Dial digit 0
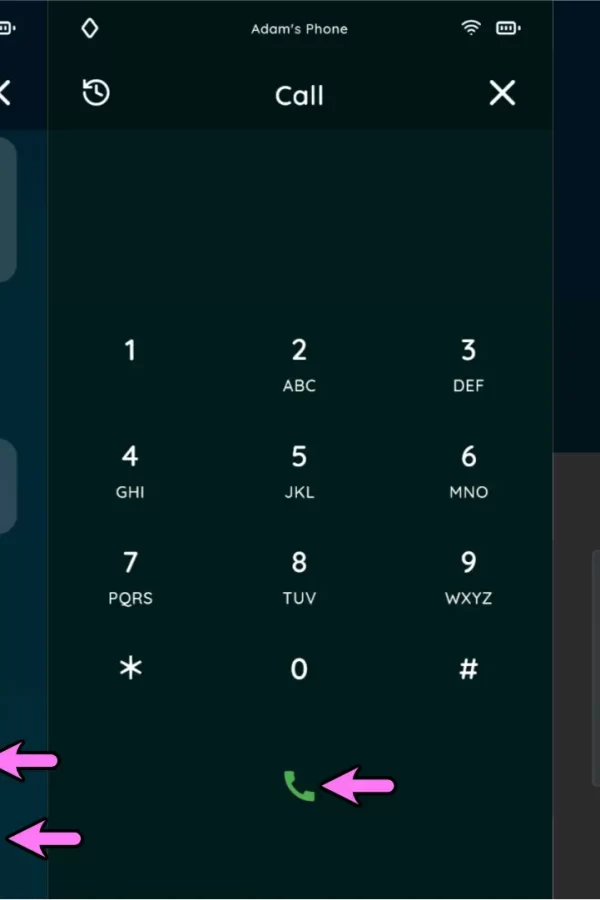Screen dimensions: 600x900 [299, 669]
